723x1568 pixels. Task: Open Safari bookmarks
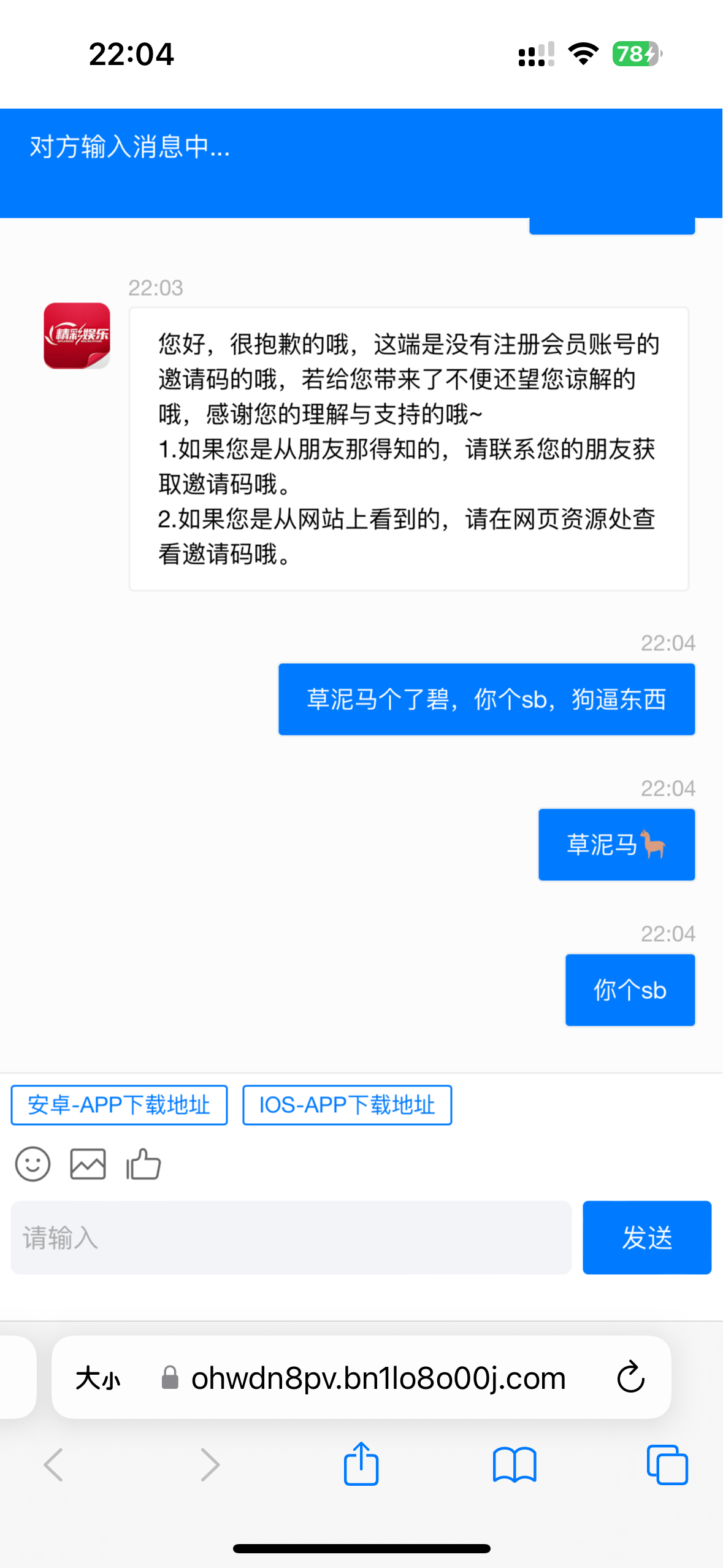click(x=514, y=1464)
